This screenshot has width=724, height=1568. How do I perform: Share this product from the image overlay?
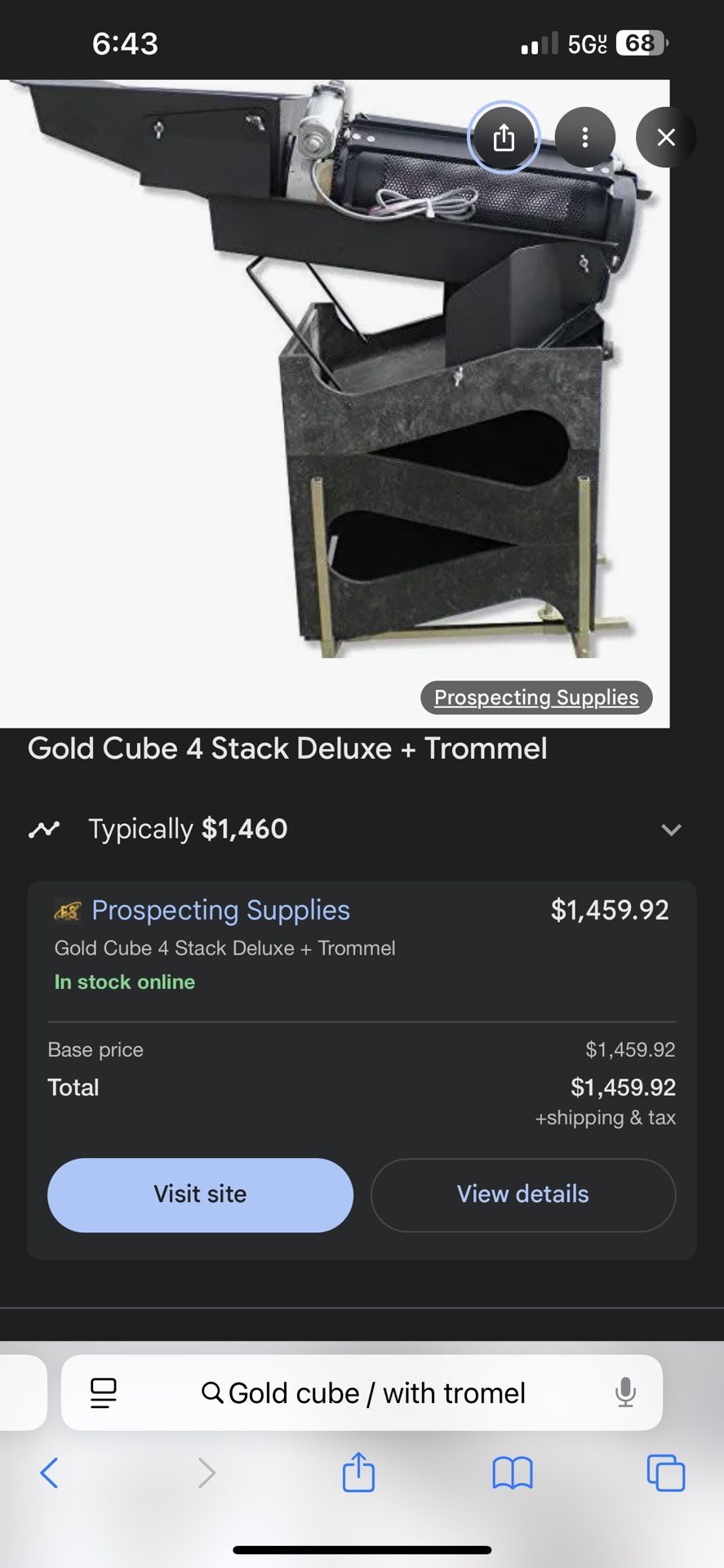point(504,137)
